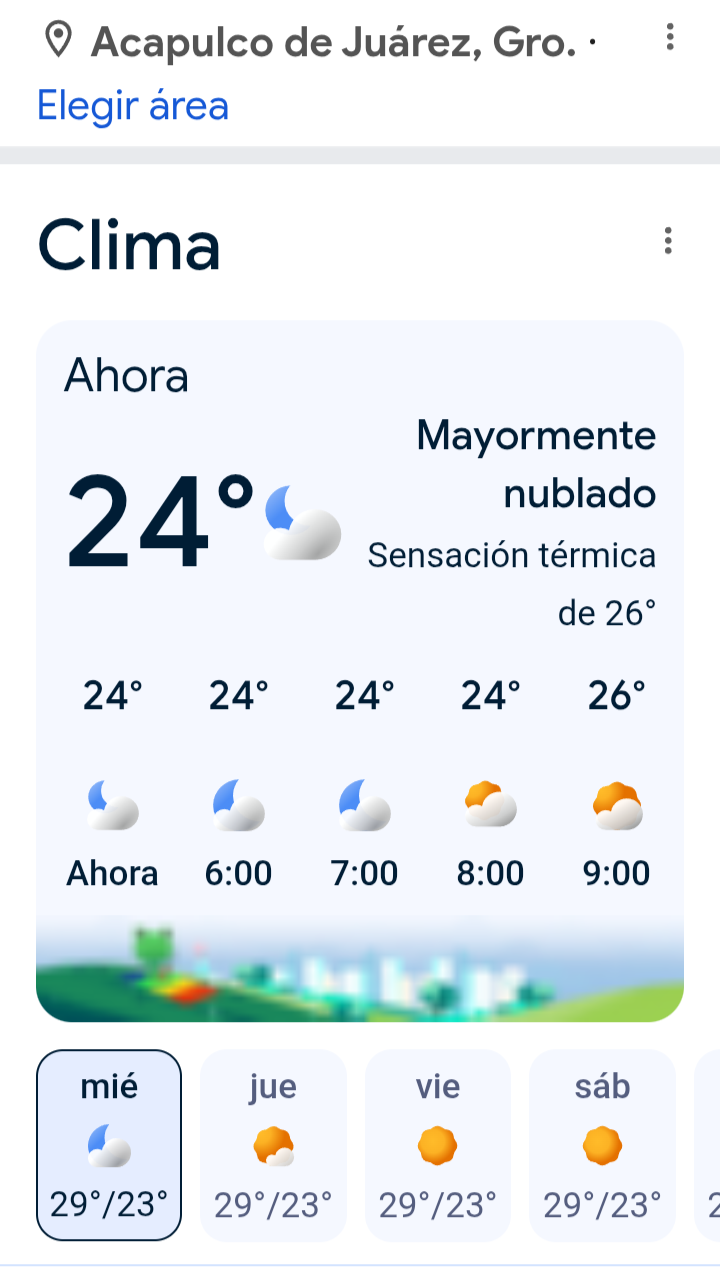Open the Ahora weather card details
Image resolution: width=720 pixels, height=1272 pixels.
tap(360, 520)
